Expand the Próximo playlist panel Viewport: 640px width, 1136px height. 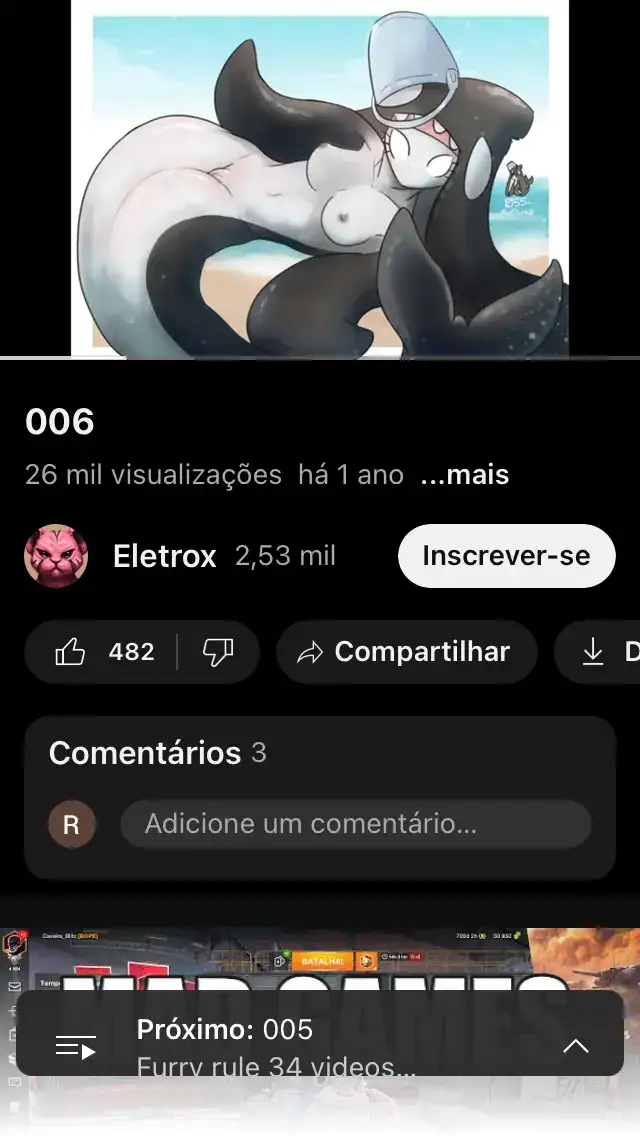(x=575, y=1046)
